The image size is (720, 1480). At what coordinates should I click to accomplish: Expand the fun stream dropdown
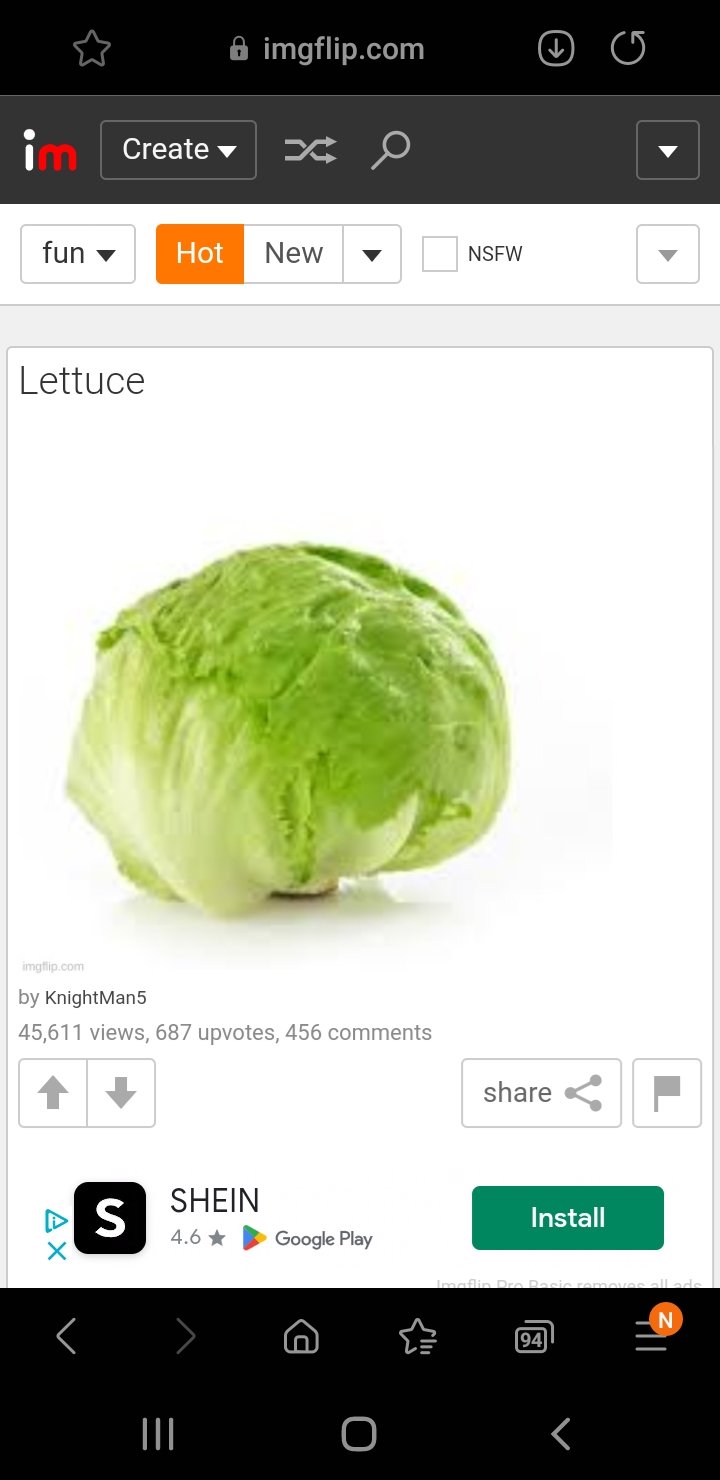pyautogui.click(x=78, y=254)
